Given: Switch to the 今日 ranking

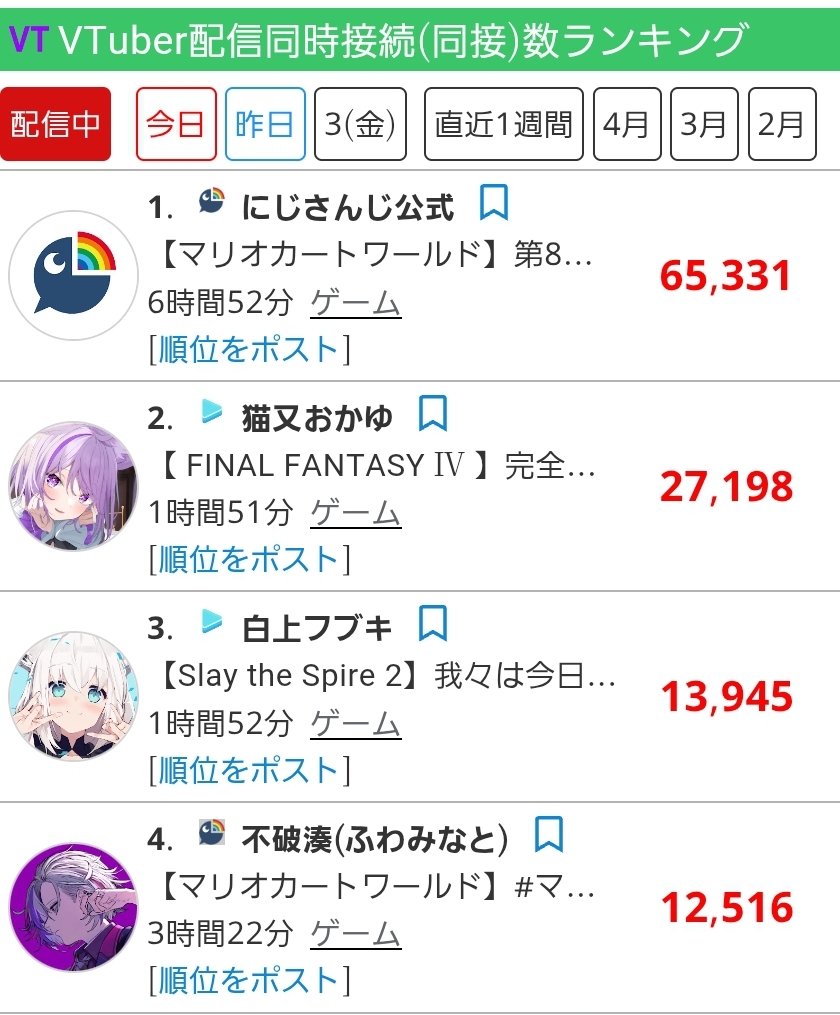Looking at the screenshot, I should pos(176,124).
